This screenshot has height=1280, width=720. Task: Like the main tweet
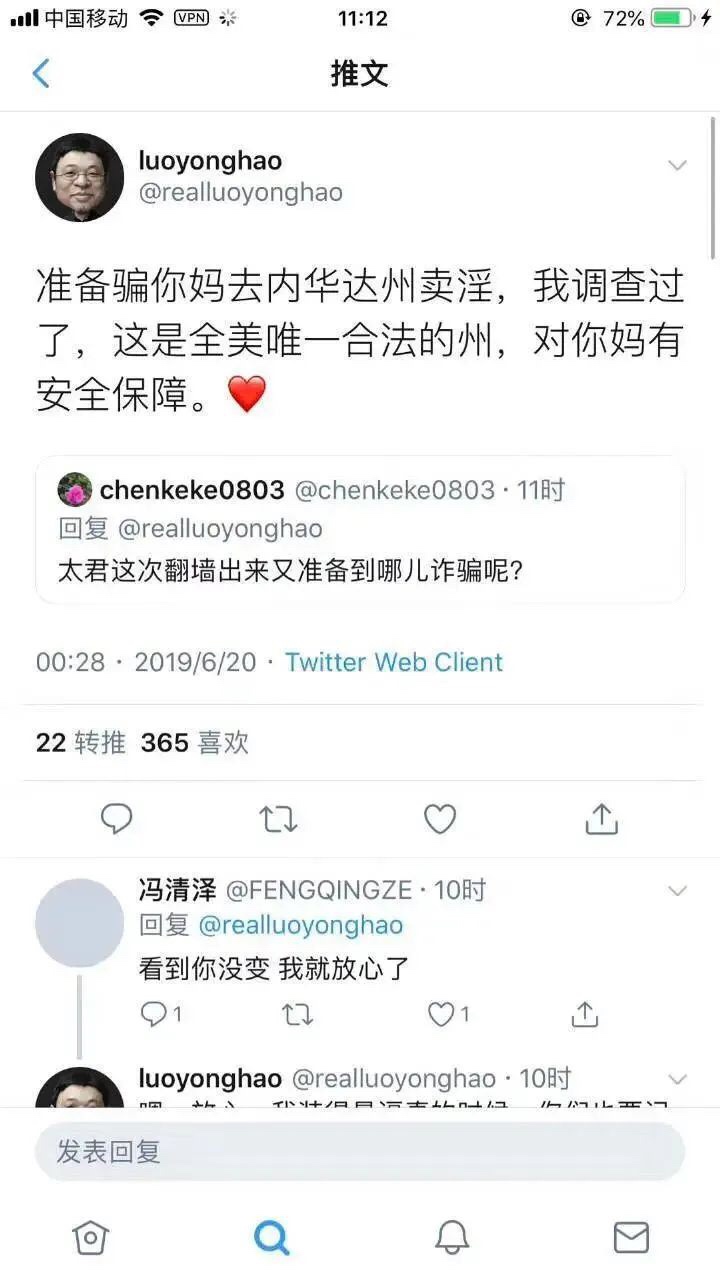[x=440, y=819]
